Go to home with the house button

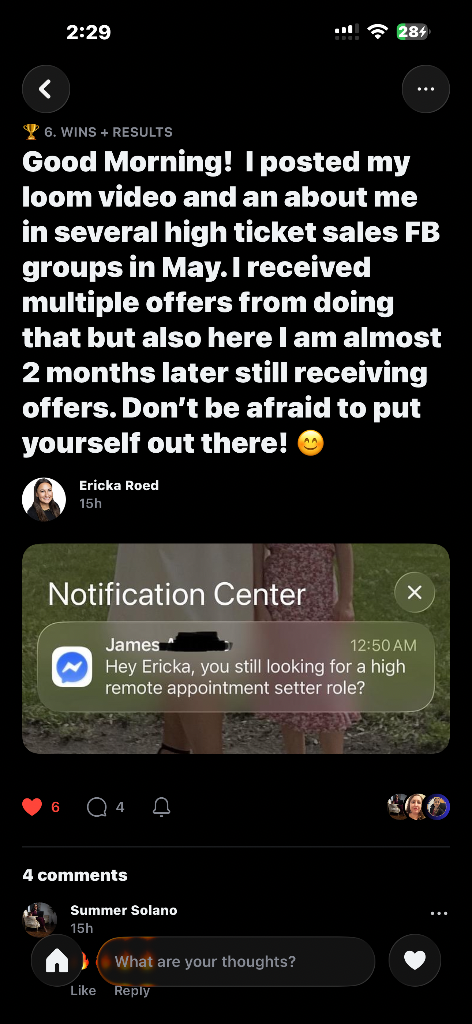point(57,961)
